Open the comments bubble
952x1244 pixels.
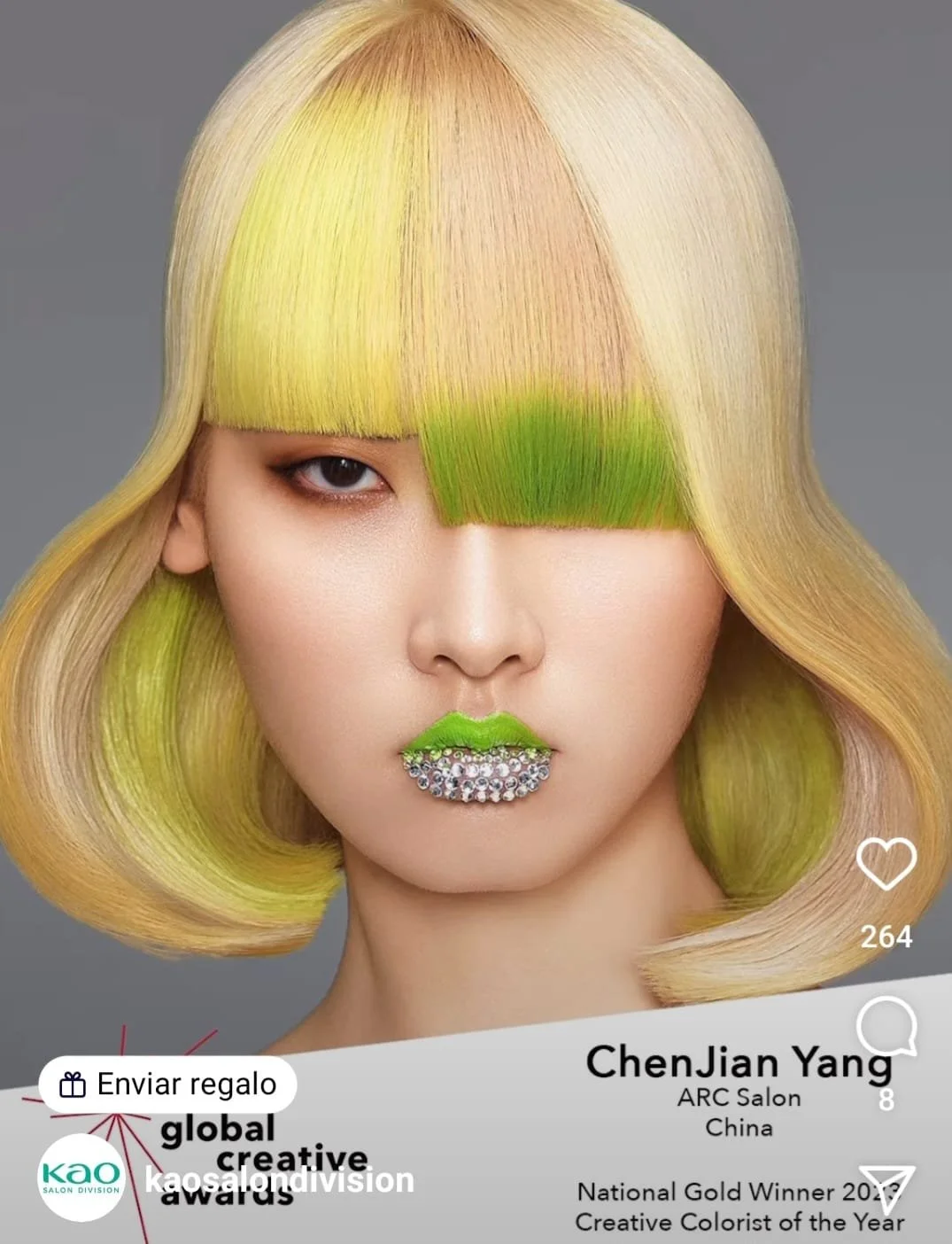[x=886, y=1026]
